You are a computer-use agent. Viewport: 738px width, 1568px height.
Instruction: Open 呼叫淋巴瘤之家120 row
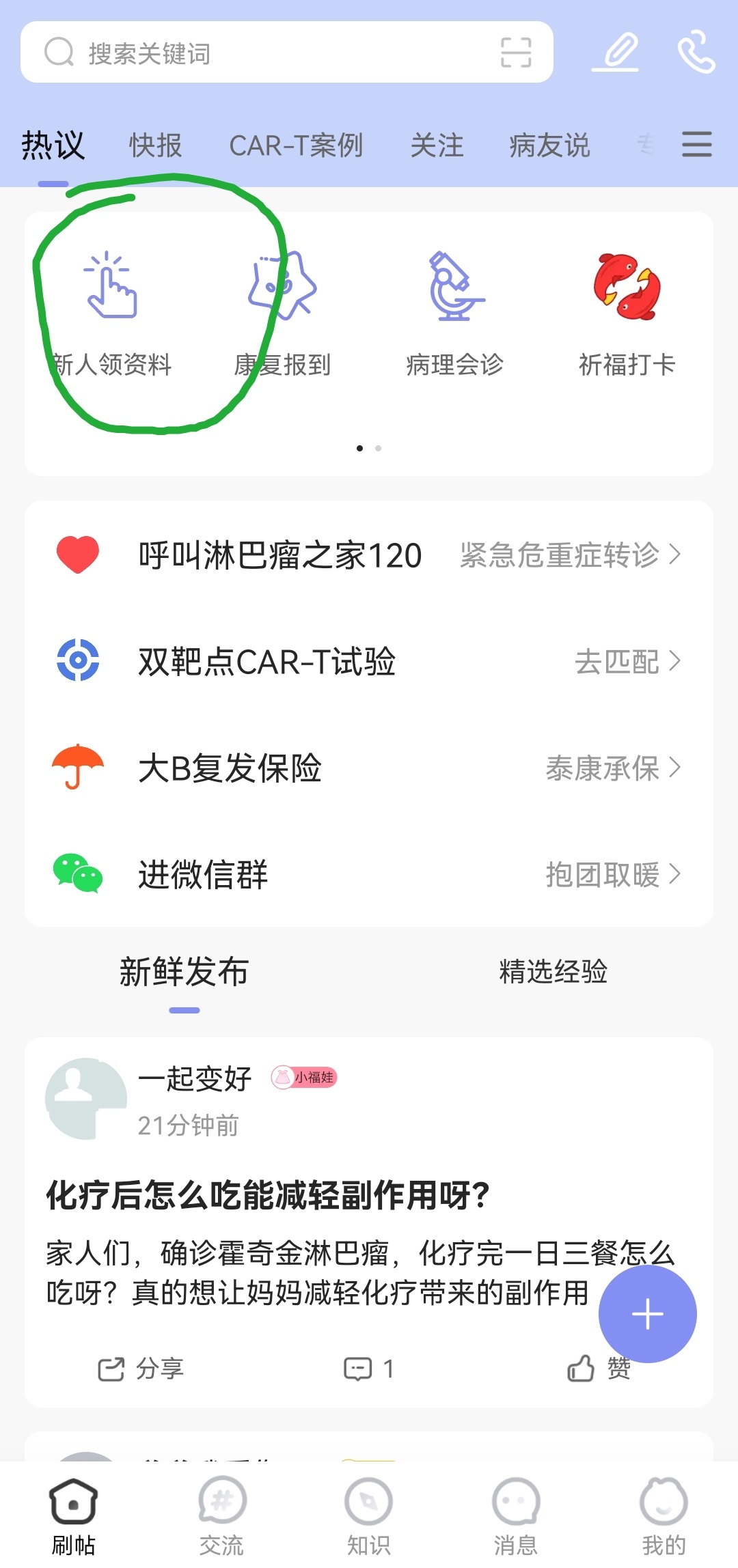[x=369, y=555]
